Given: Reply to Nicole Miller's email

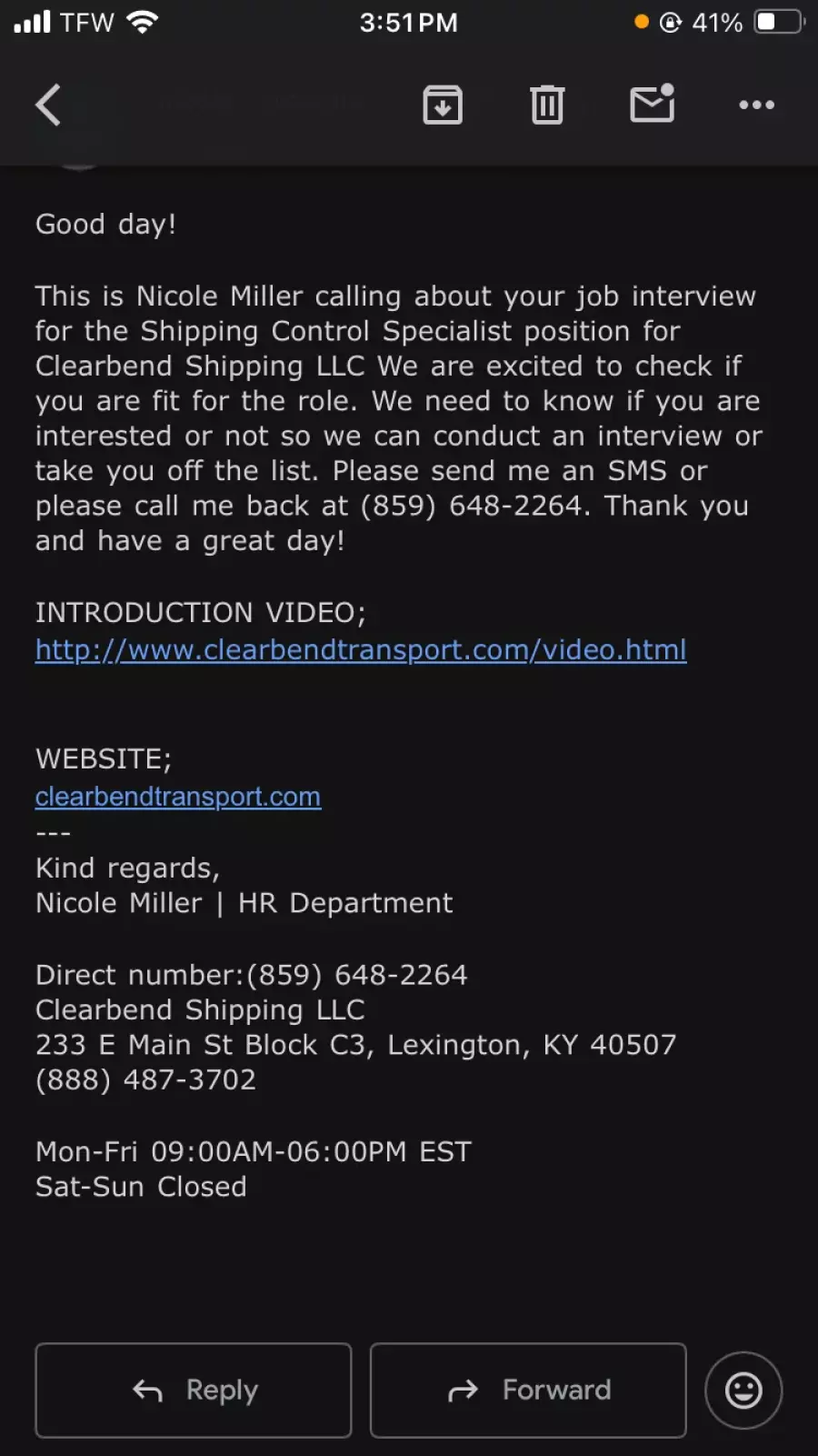Looking at the screenshot, I should point(194,1390).
